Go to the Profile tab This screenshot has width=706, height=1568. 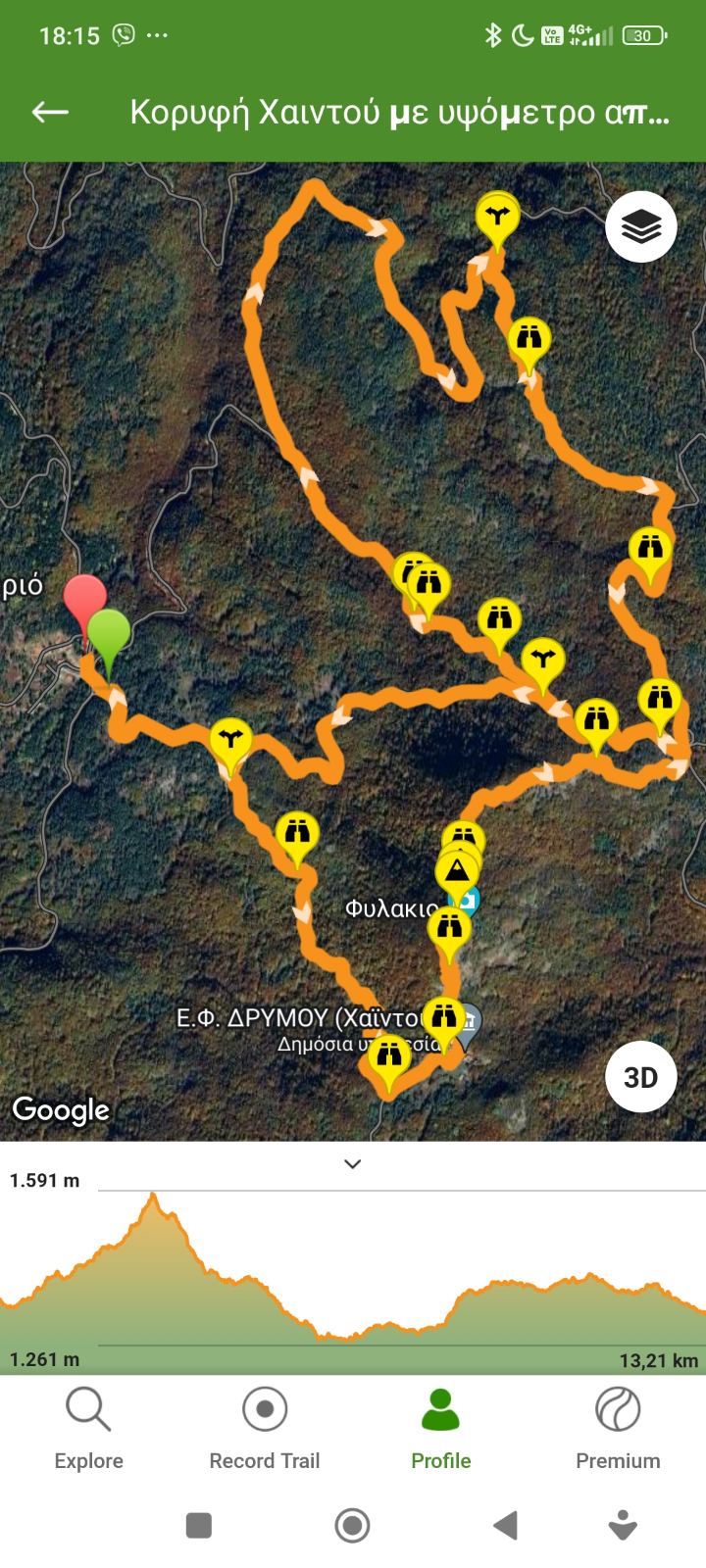(440, 1429)
